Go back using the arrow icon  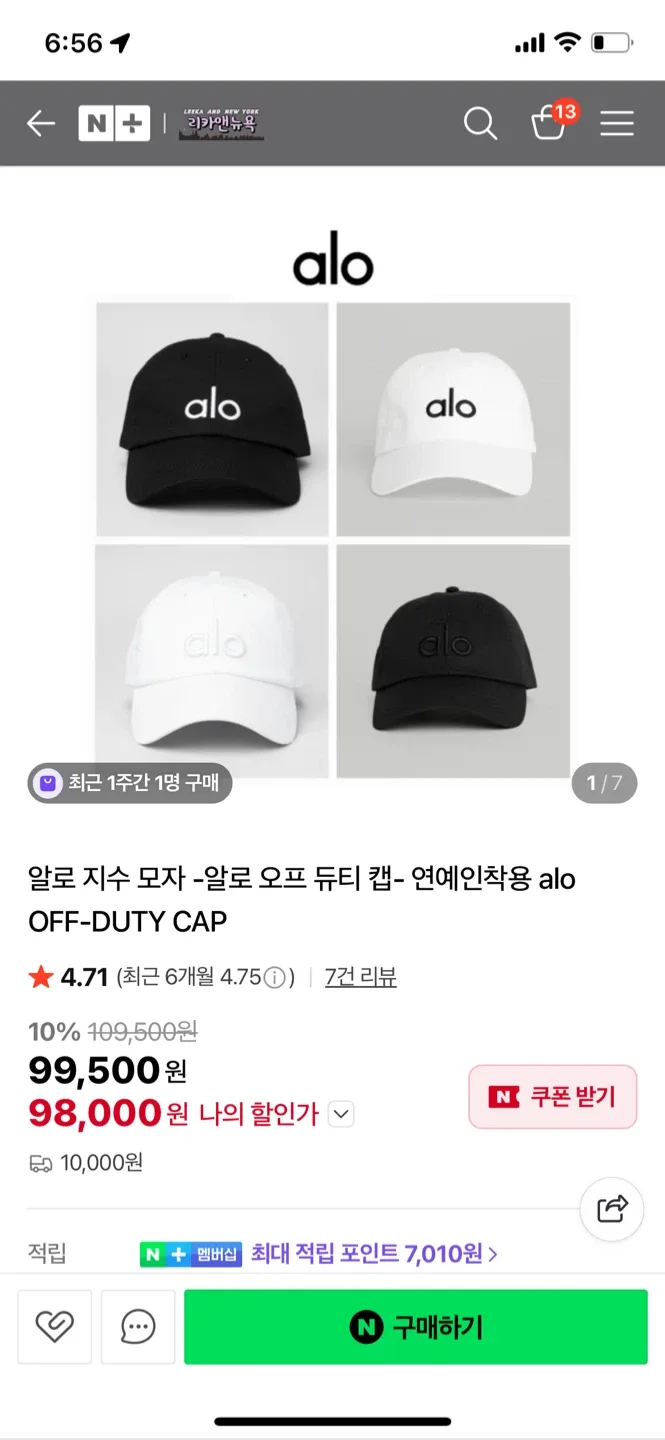point(40,124)
